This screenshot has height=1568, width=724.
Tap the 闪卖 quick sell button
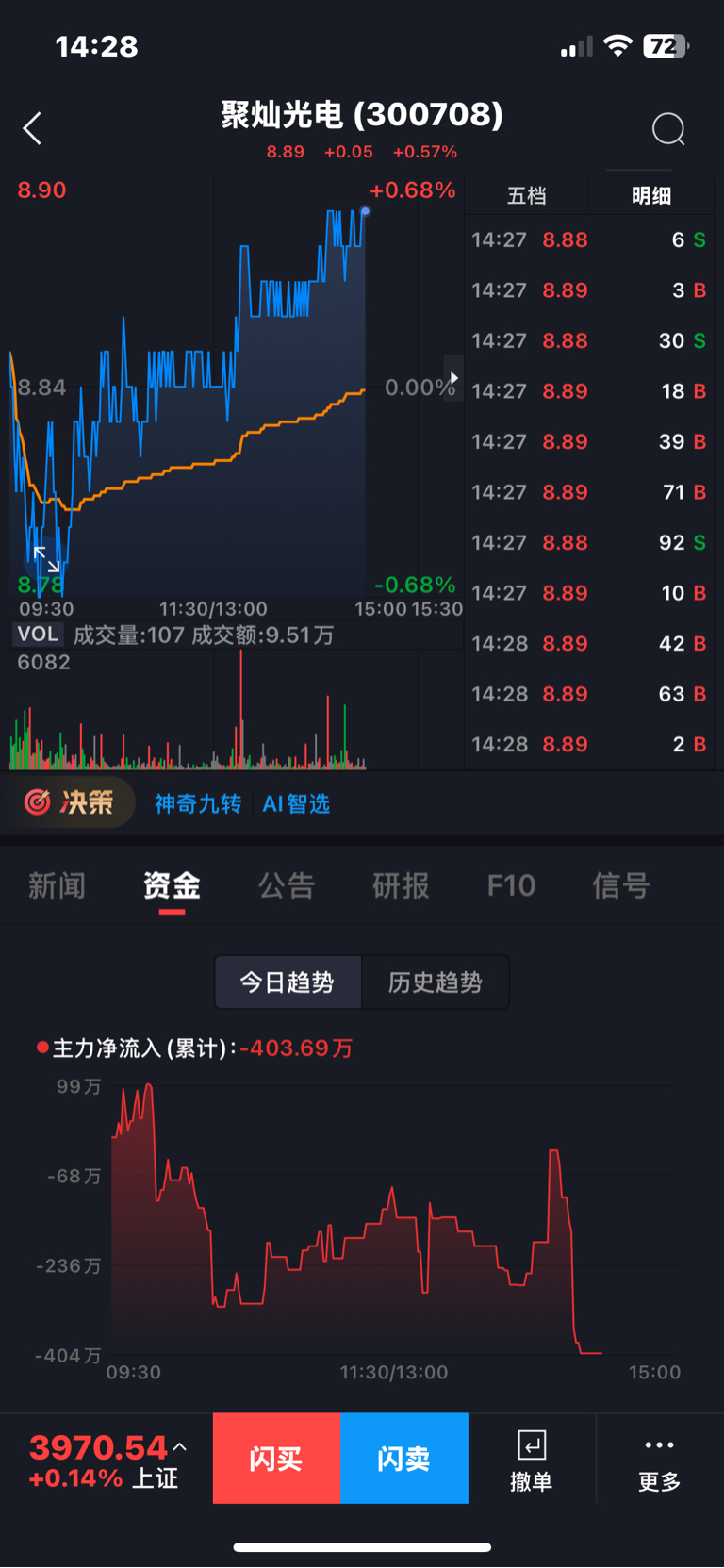(x=404, y=1459)
